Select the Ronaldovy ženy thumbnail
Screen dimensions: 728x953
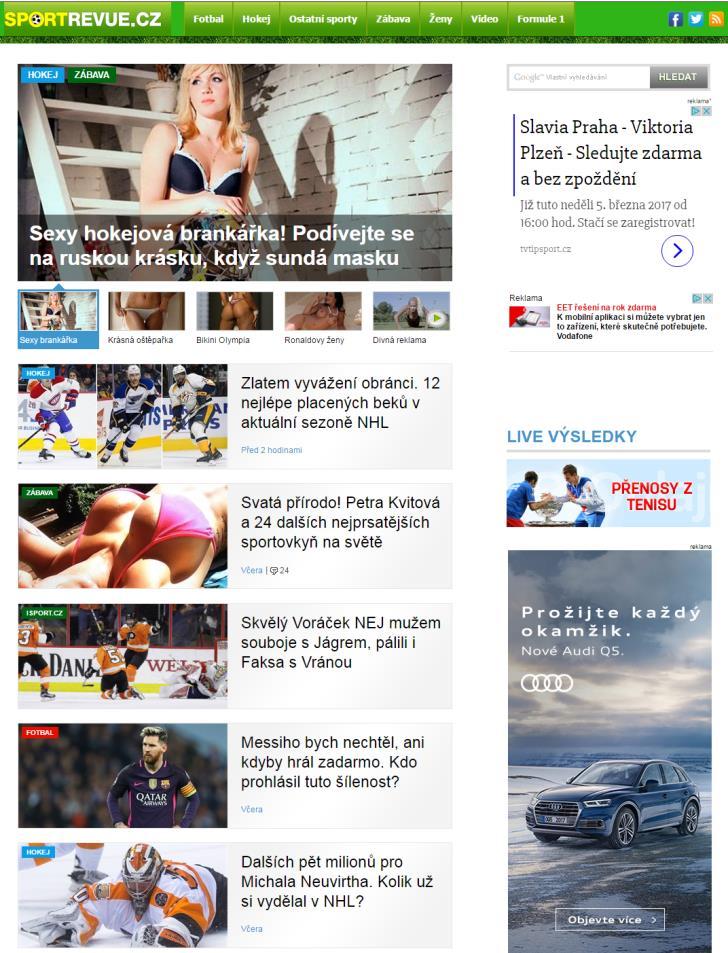point(323,312)
